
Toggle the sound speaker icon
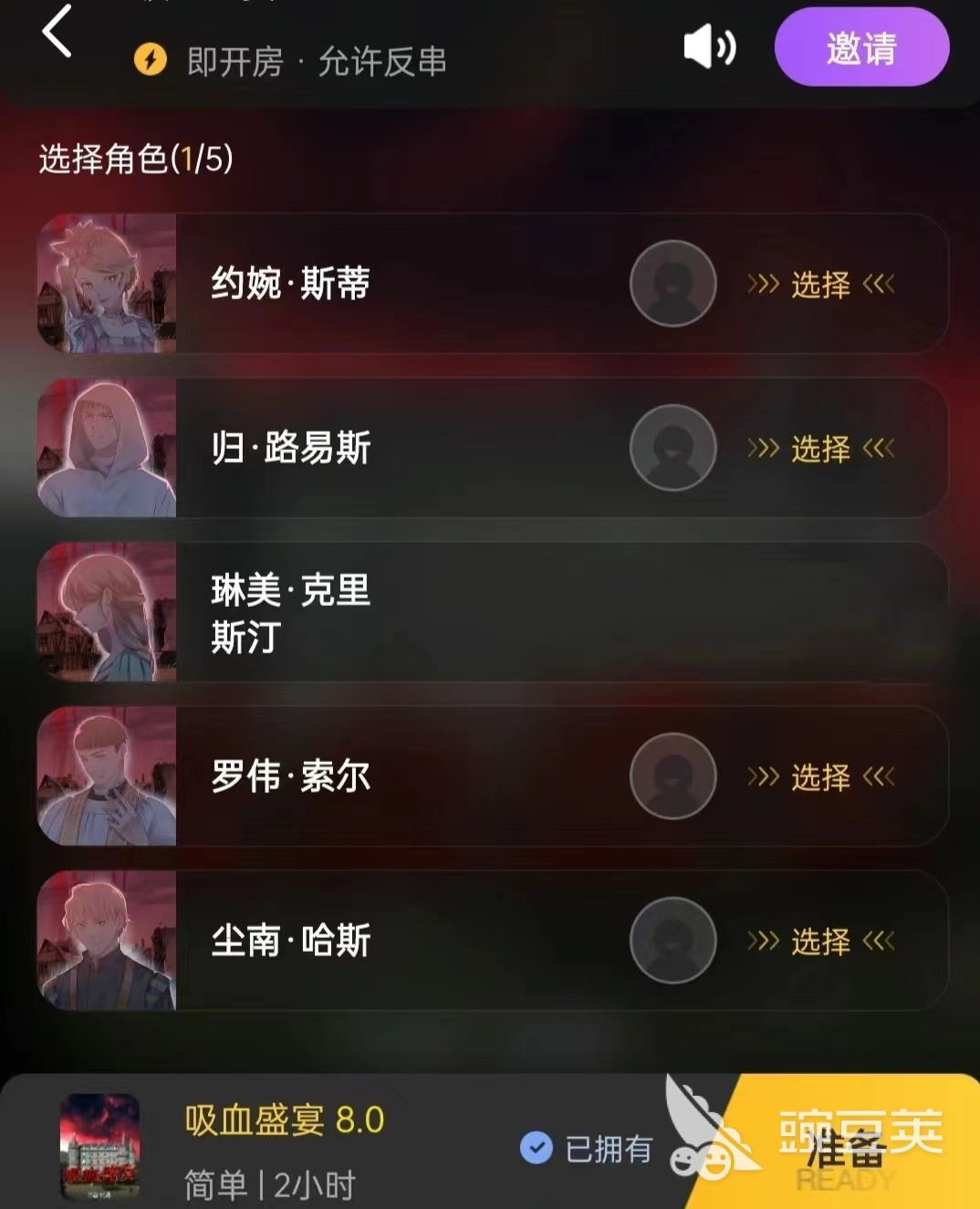pos(709,47)
